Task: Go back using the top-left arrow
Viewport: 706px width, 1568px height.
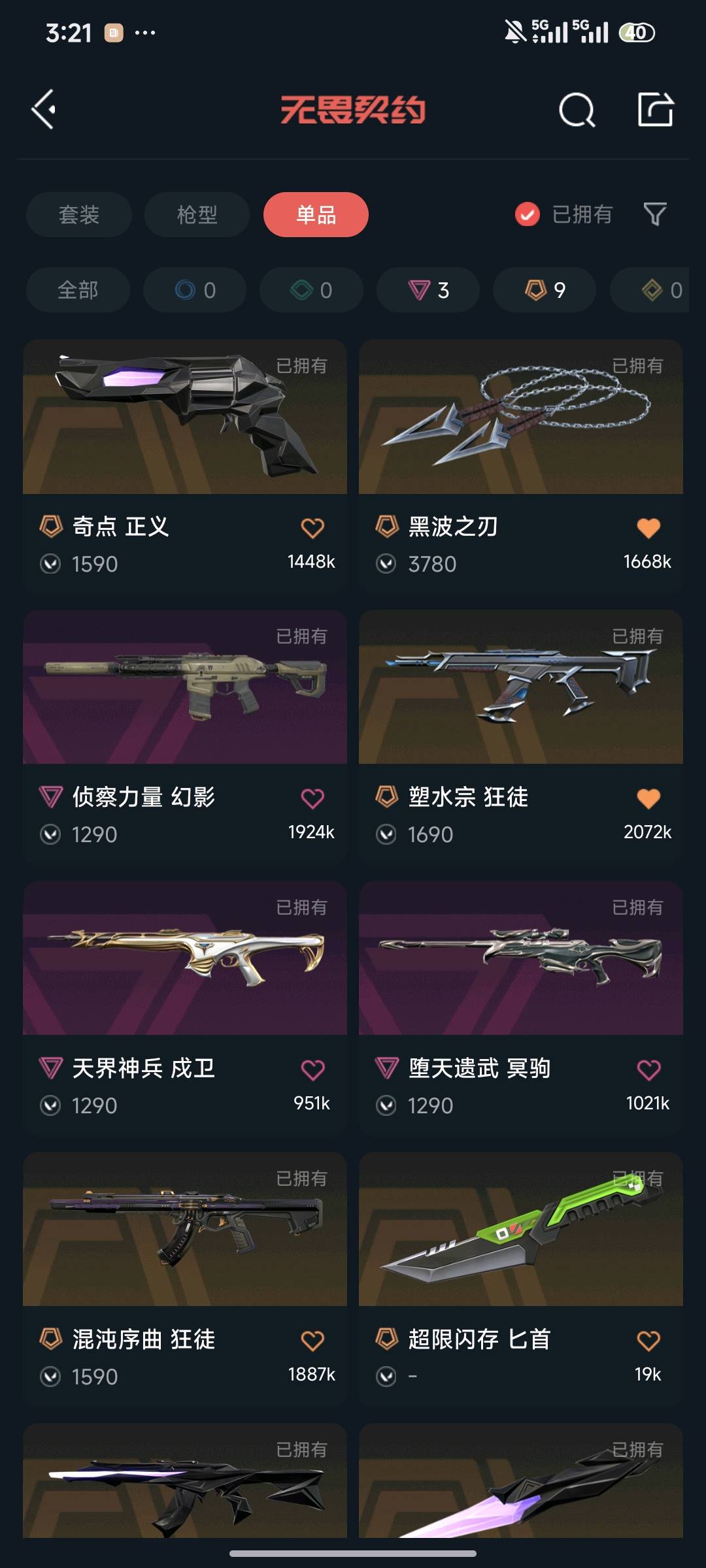Action: point(44,109)
